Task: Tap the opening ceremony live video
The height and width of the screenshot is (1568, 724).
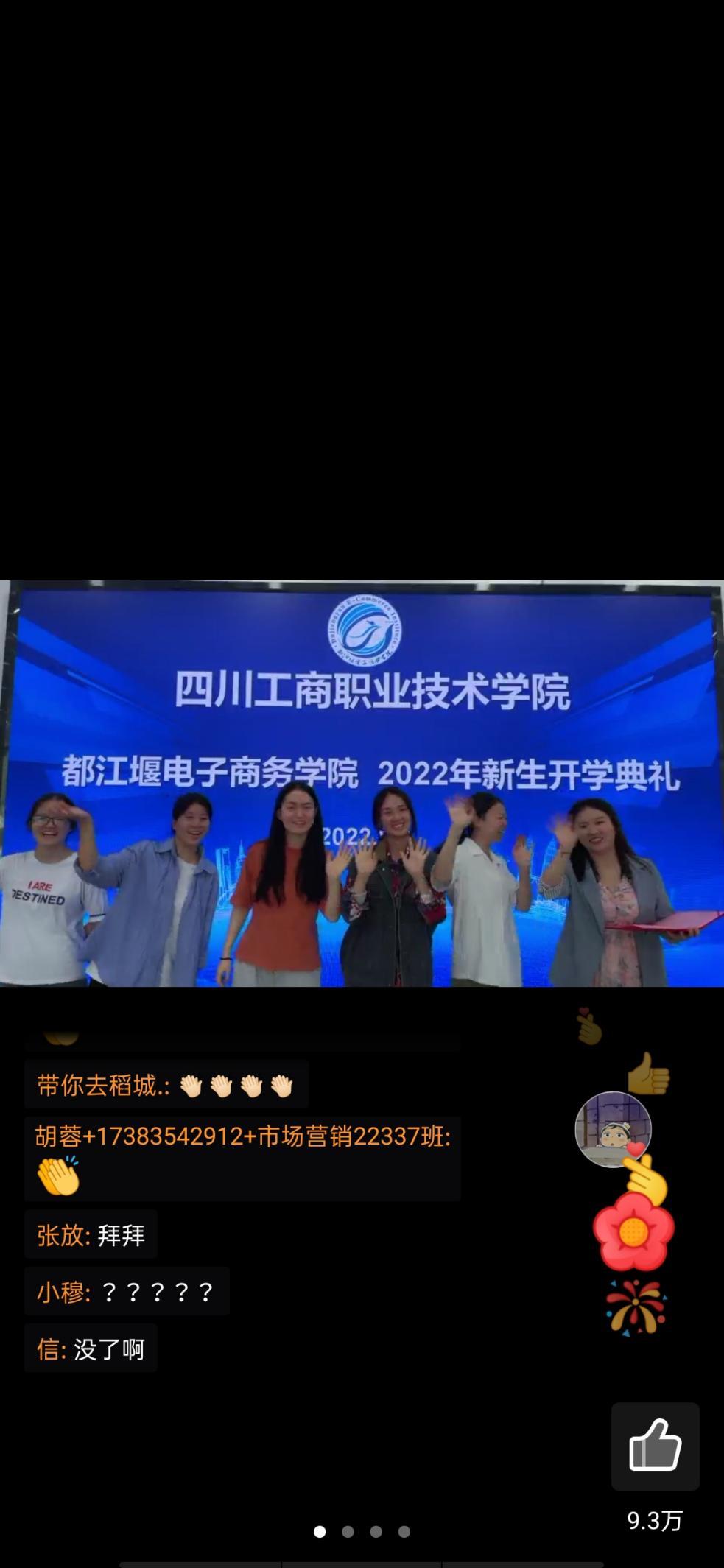Action: [362, 783]
